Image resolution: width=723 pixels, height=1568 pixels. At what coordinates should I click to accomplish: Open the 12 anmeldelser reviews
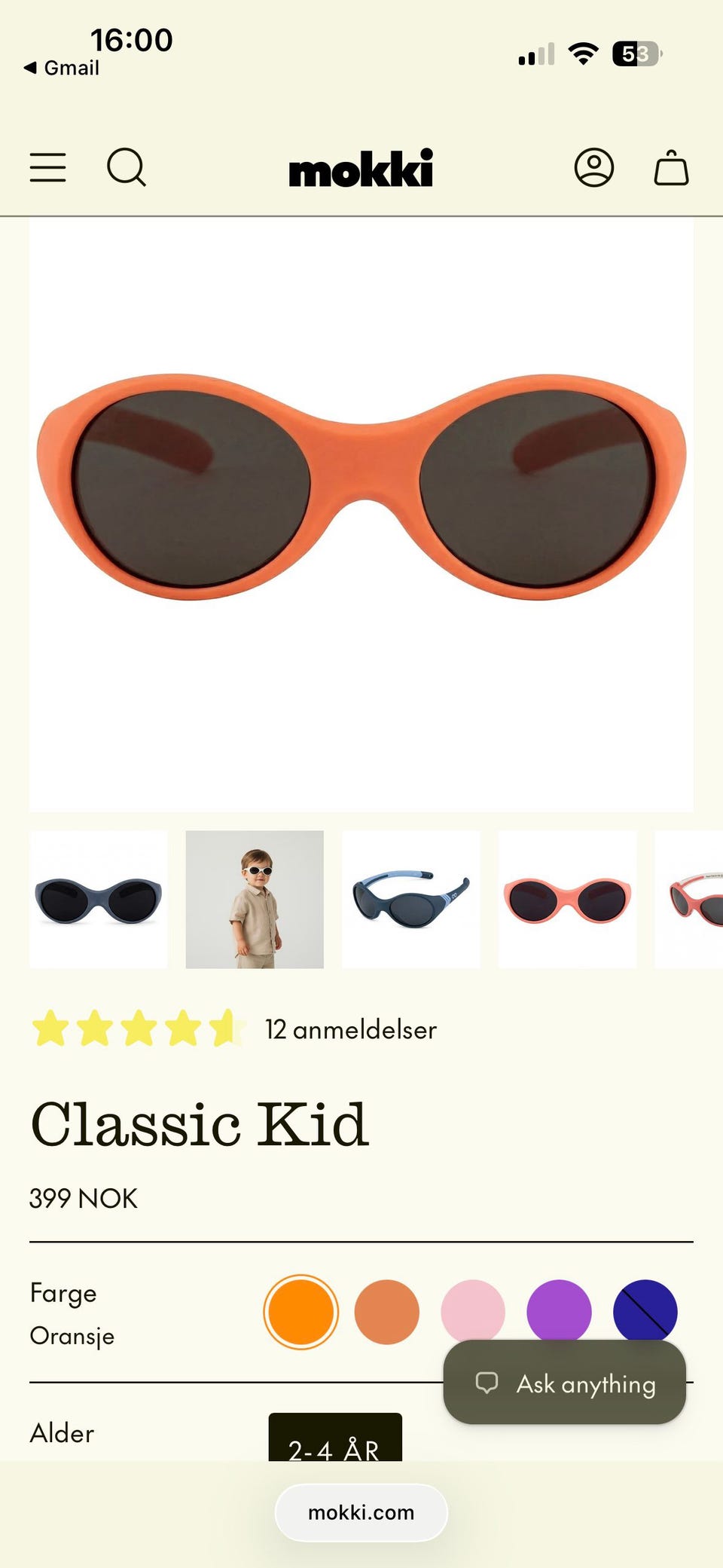[351, 1029]
